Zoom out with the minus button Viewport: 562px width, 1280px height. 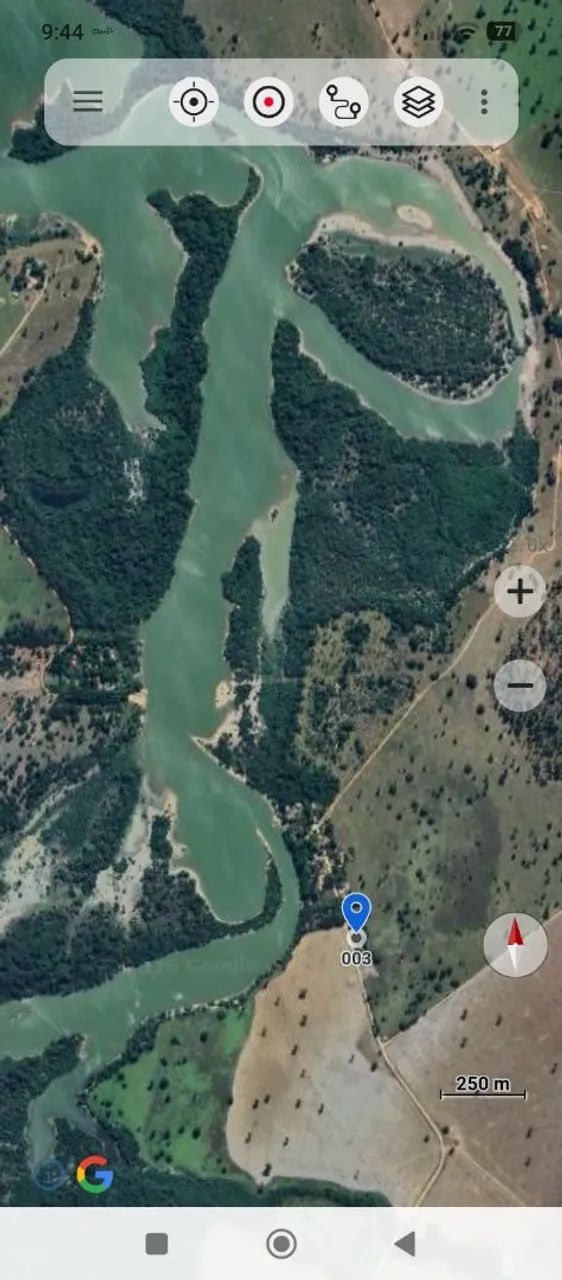point(520,686)
